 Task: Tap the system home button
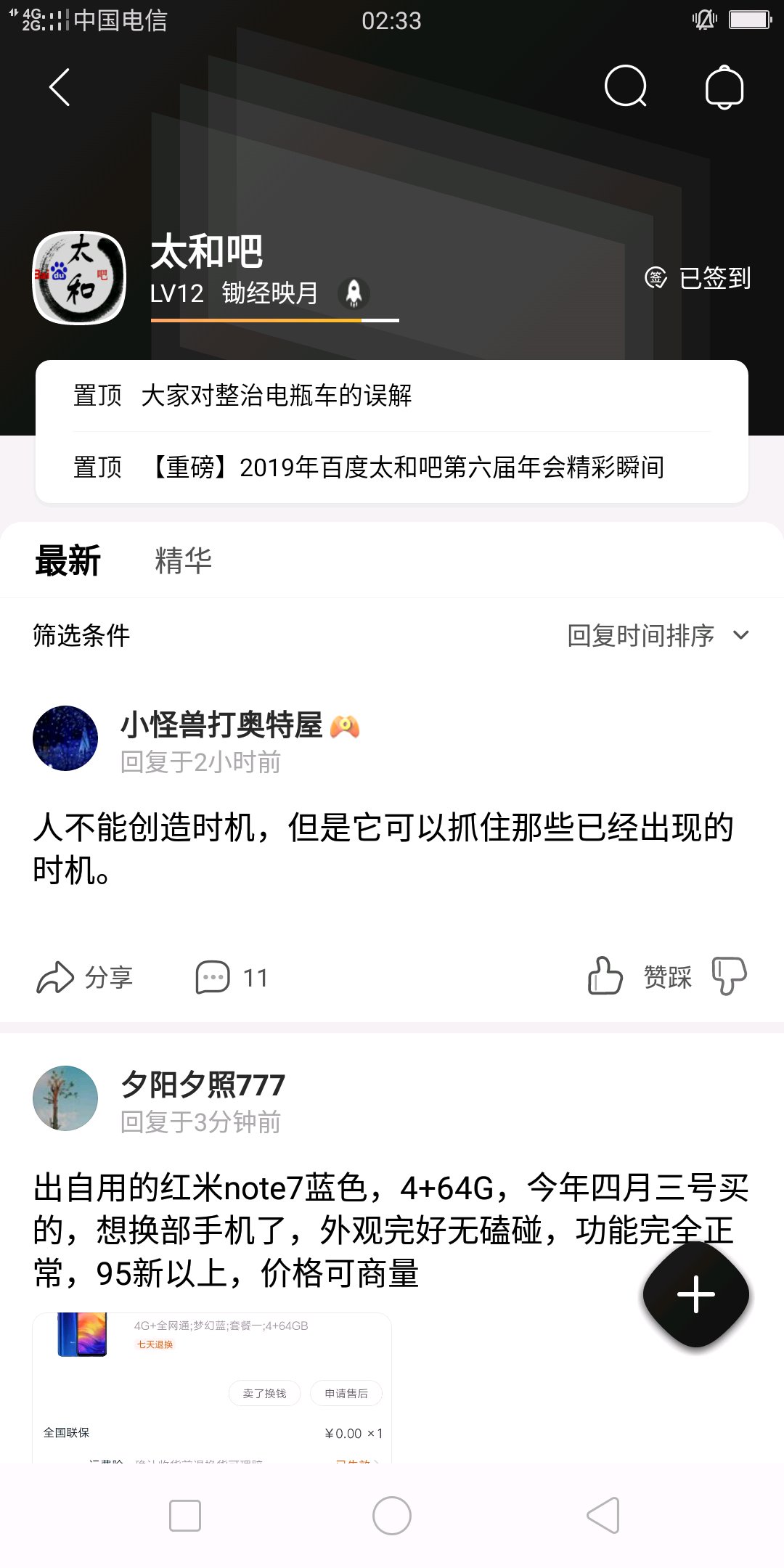pyautogui.click(x=392, y=1516)
